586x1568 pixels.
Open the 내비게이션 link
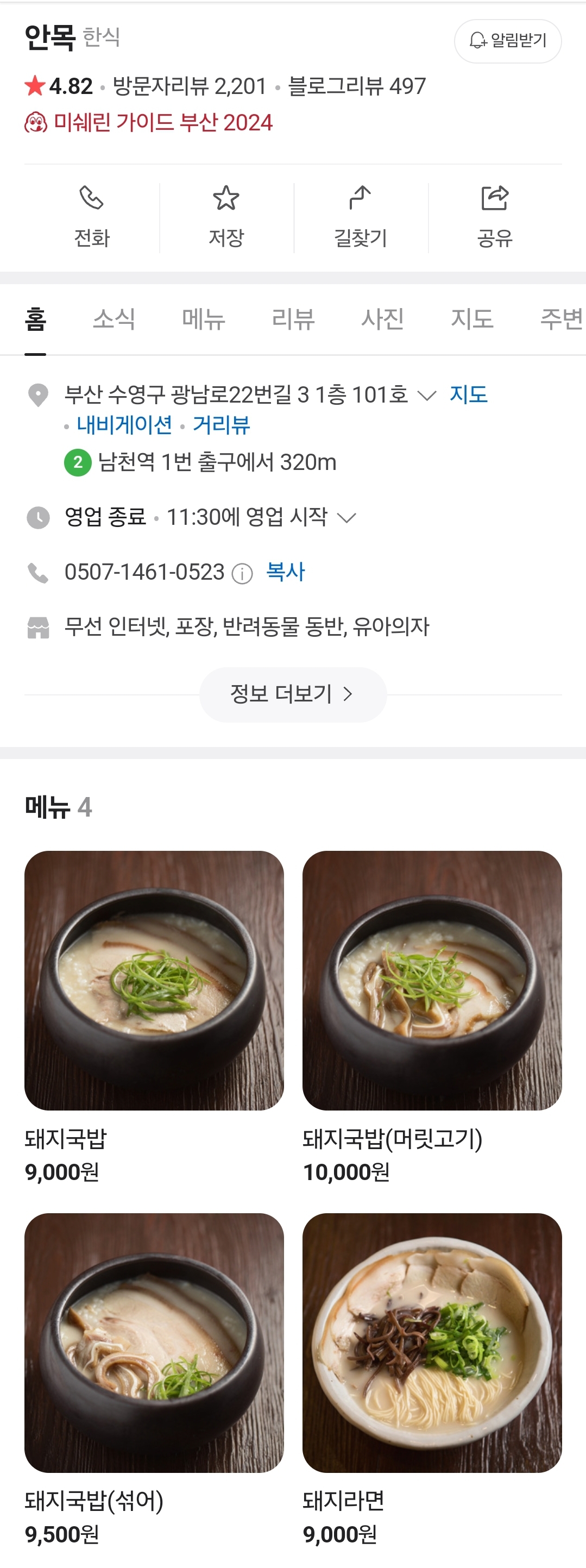(124, 425)
